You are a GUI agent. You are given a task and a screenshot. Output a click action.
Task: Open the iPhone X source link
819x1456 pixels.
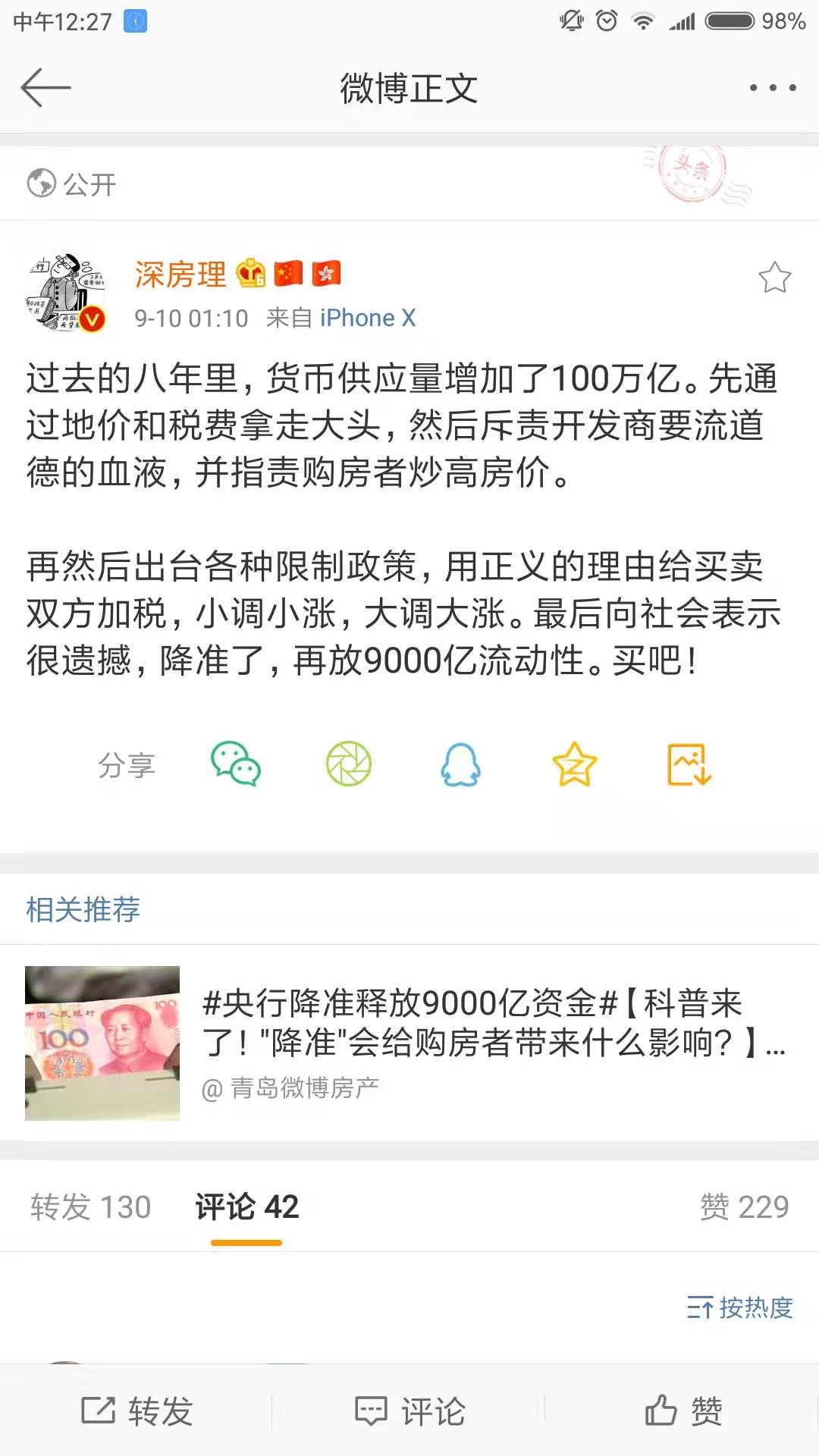point(368,318)
